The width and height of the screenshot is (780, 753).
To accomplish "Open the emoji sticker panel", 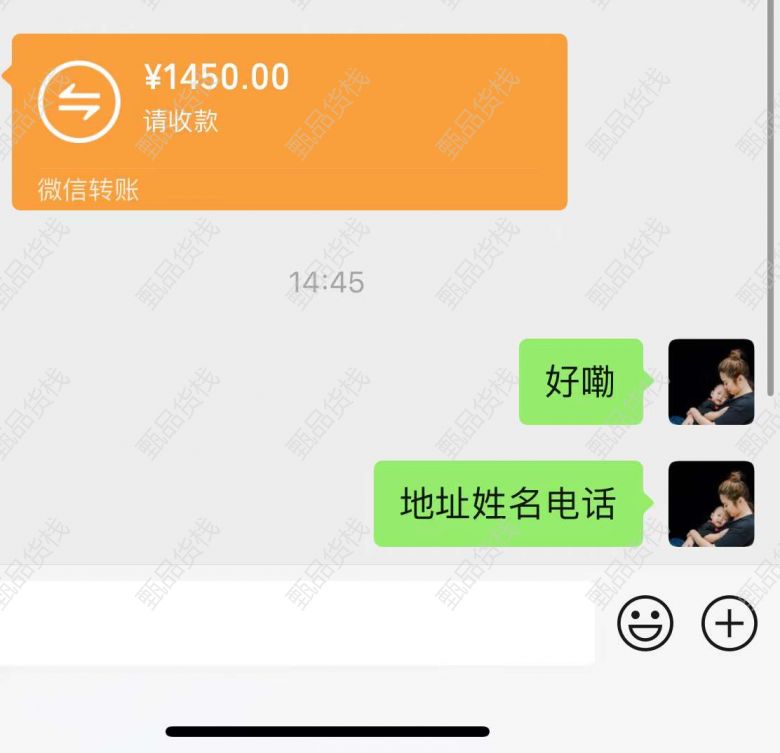I will pyautogui.click(x=645, y=624).
